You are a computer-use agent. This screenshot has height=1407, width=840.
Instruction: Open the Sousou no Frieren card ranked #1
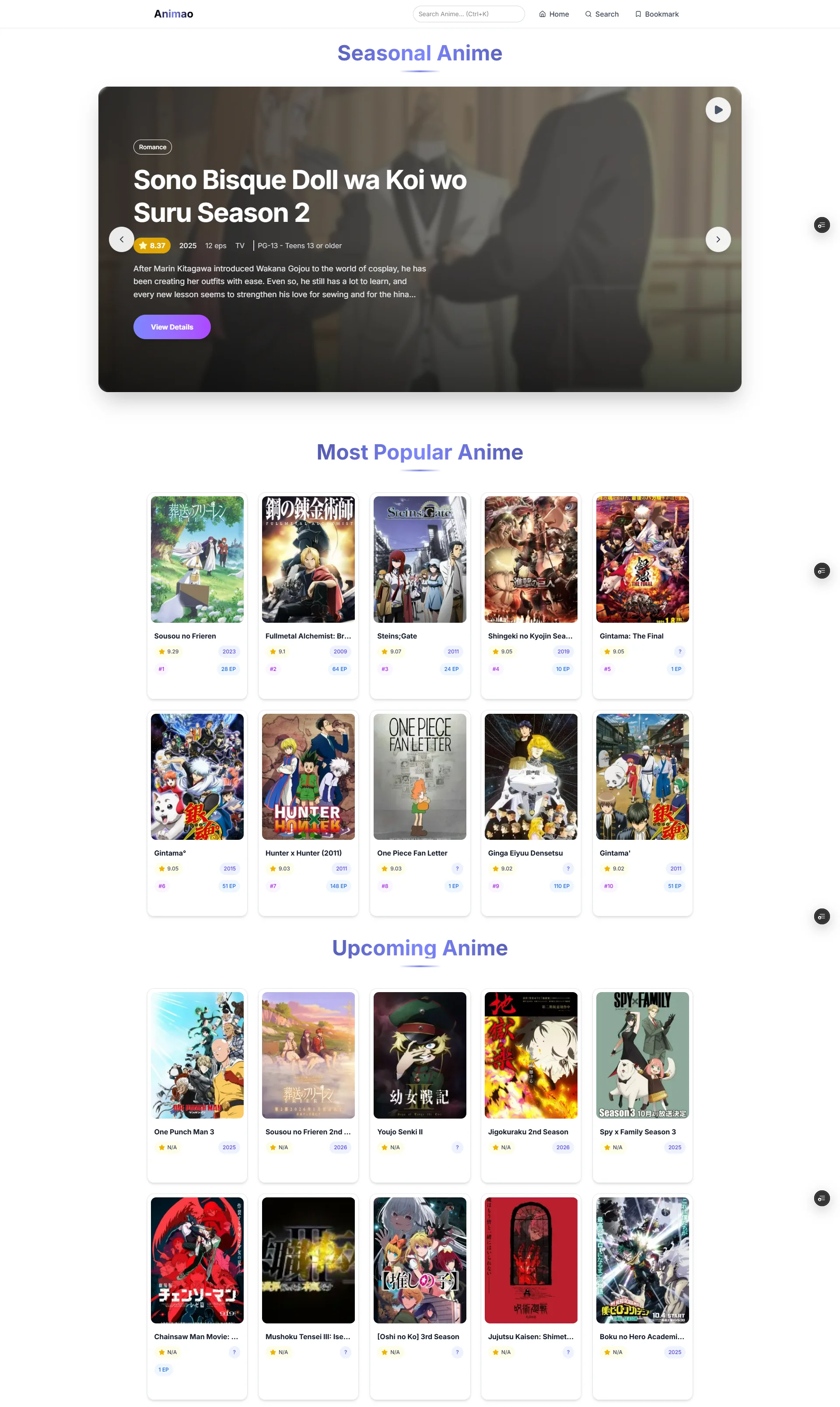click(197, 559)
